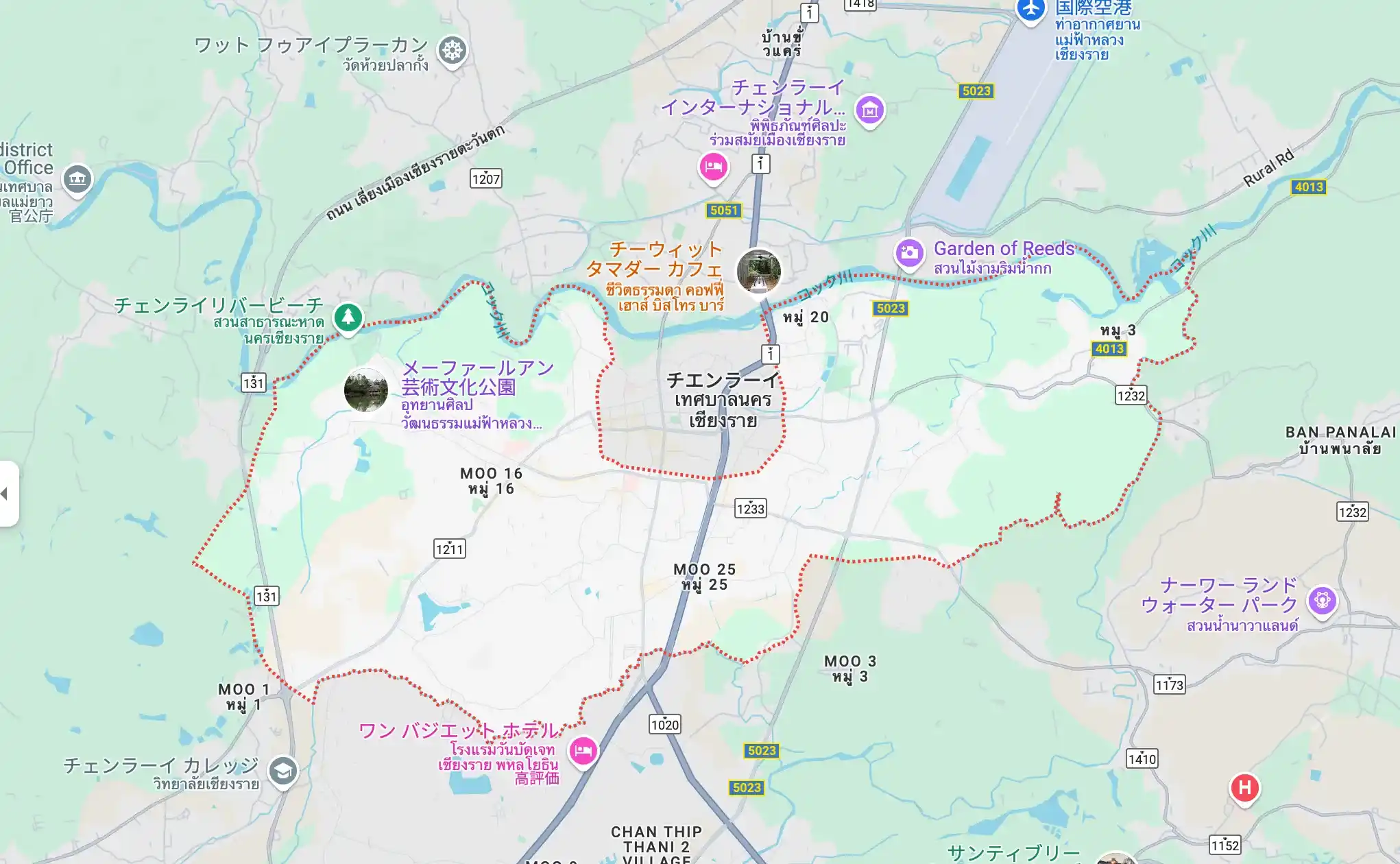
Task: Select the Chiang Rai international airport pin
Action: point(1030,10)
